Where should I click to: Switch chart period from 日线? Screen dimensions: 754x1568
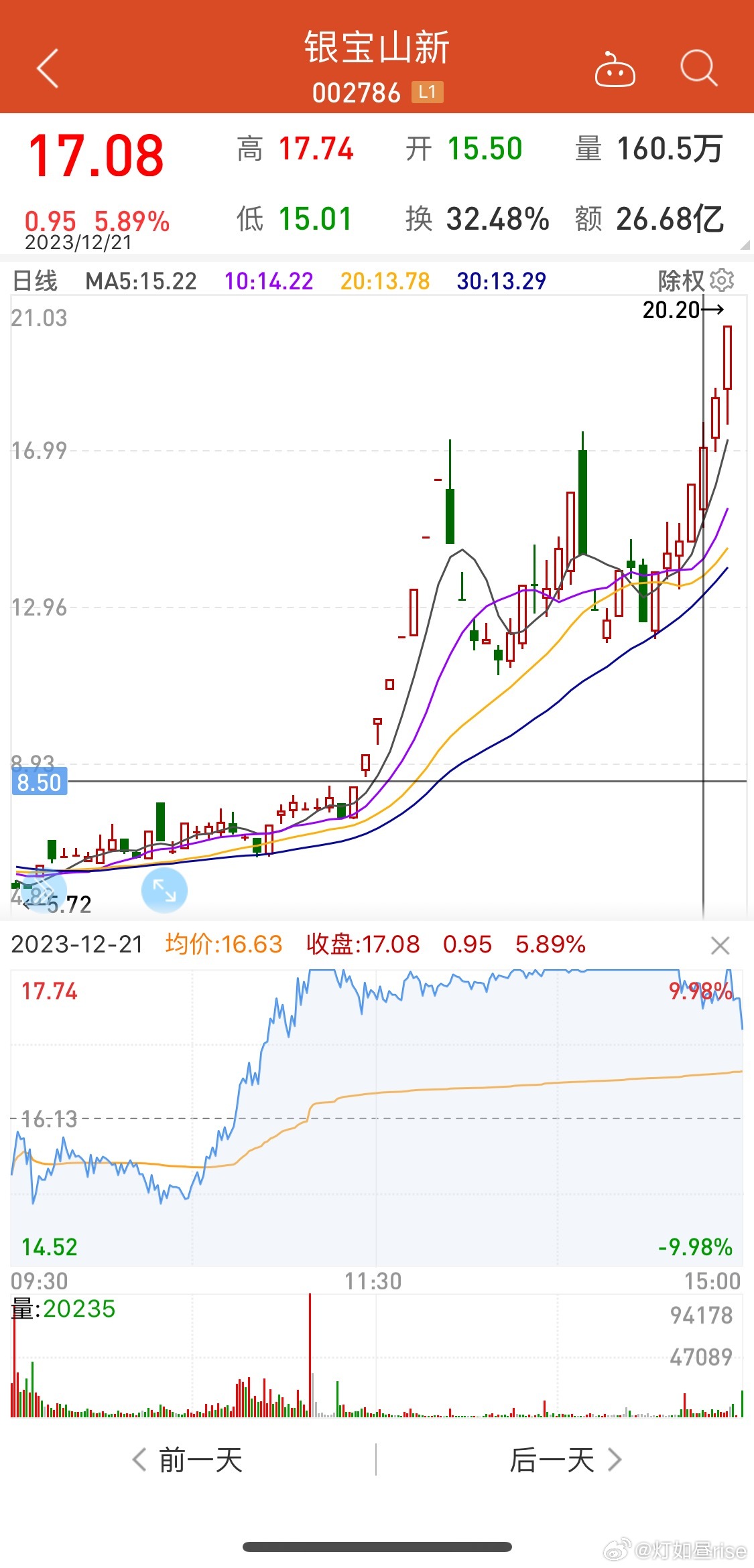tap(36, 281)
